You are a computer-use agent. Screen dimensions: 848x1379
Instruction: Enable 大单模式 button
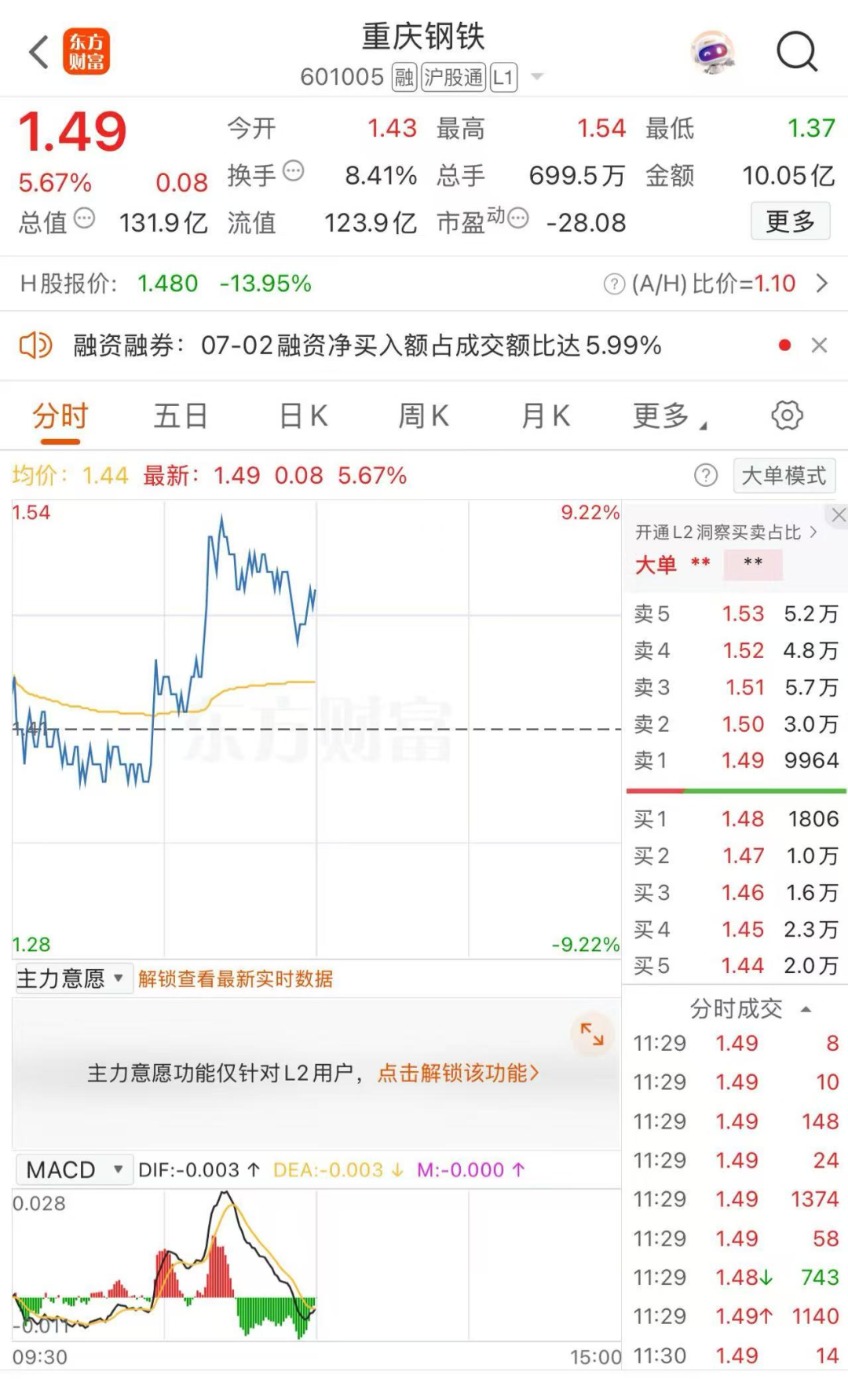pos(784,476)
